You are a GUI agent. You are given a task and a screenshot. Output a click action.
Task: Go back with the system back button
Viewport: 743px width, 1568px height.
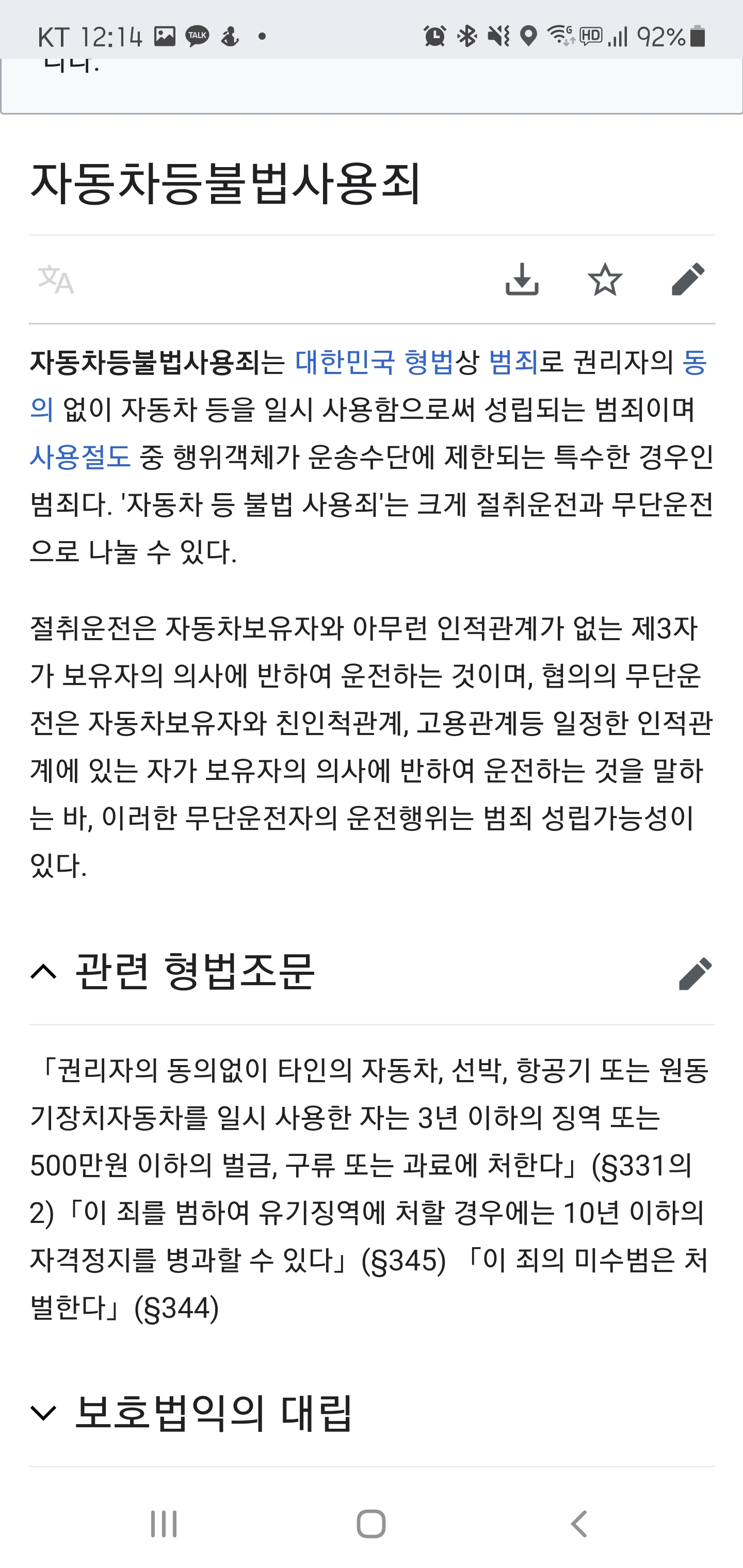(x=579, y=1524)
